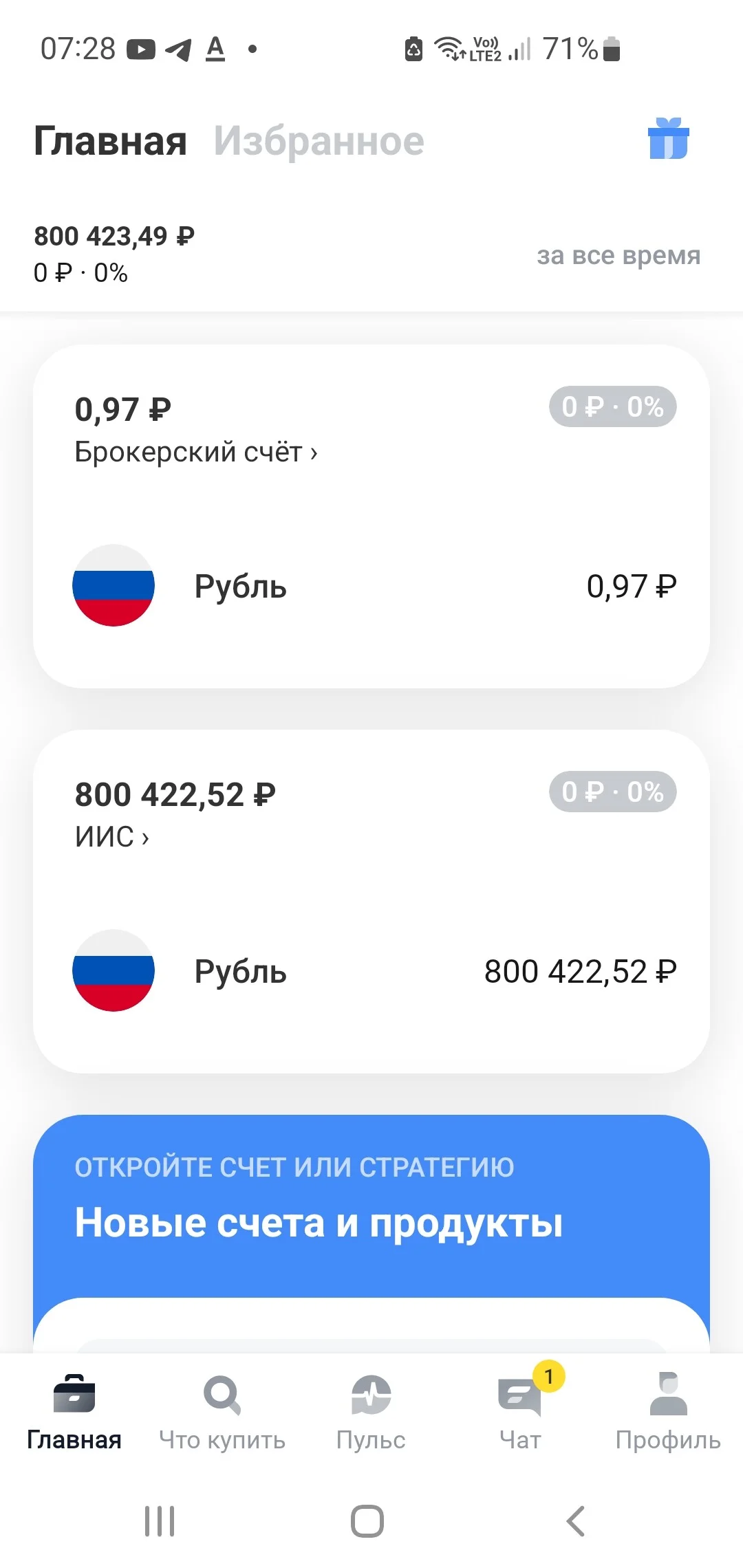This screenshot has height=1568, width=743.
Task: Tap the Главная bottom navigation item
Action: click(x=74, y=1411)
